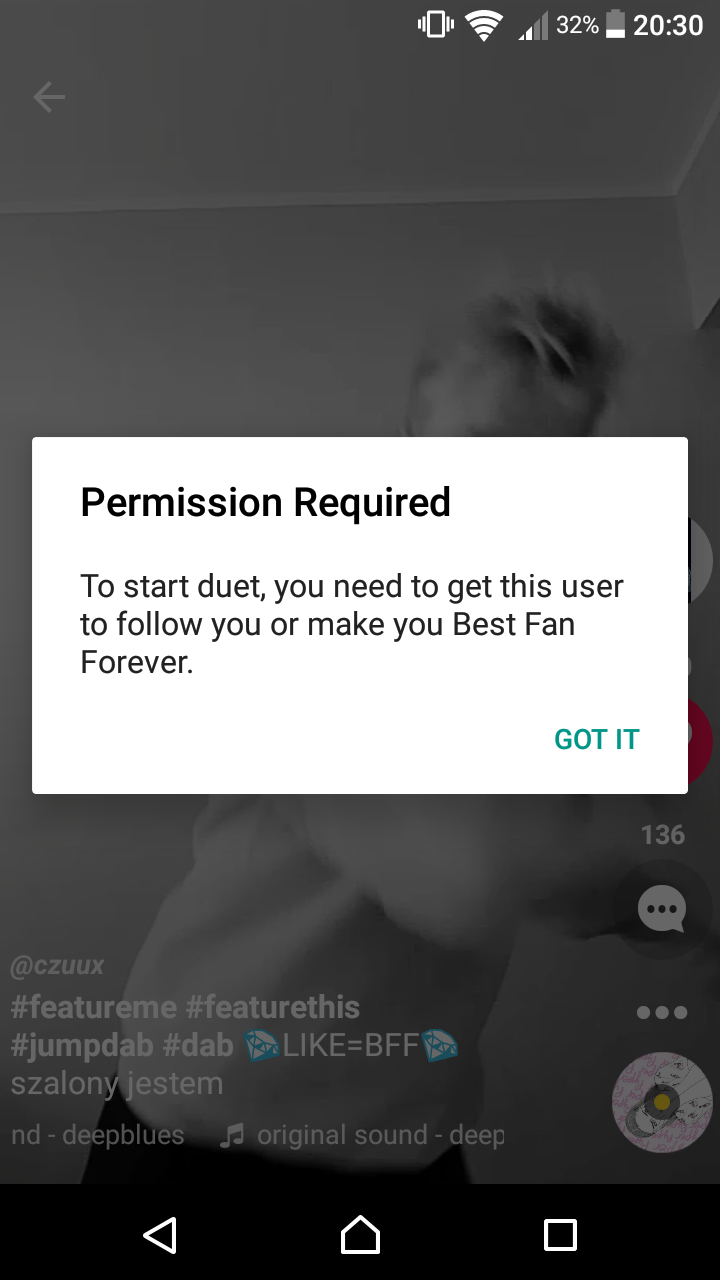Dismiss the dialog with GOT IT
This screenshot has width=720, height=1280.
596,739
